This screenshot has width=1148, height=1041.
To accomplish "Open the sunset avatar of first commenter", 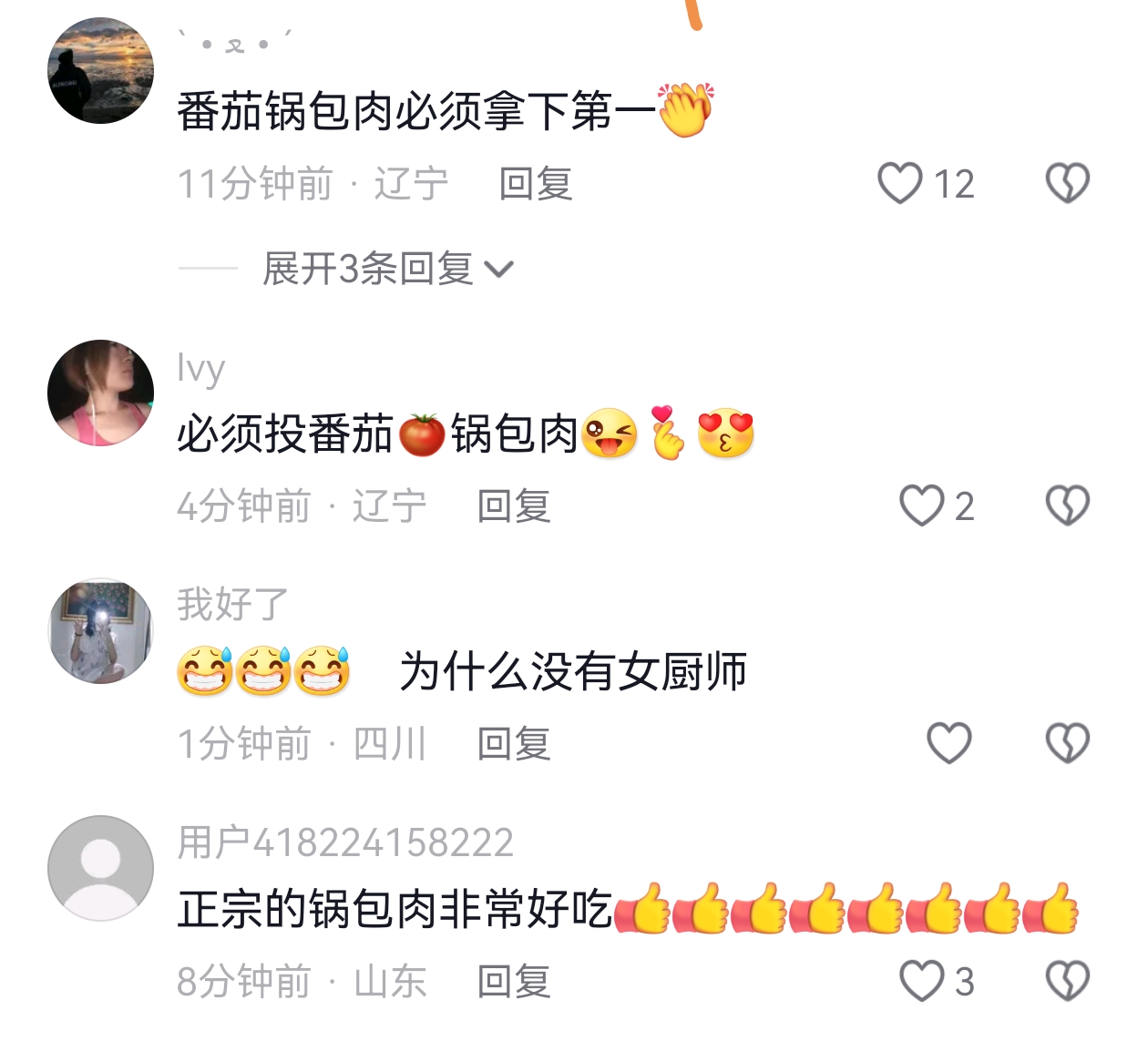I will click(x=100, y=70).
